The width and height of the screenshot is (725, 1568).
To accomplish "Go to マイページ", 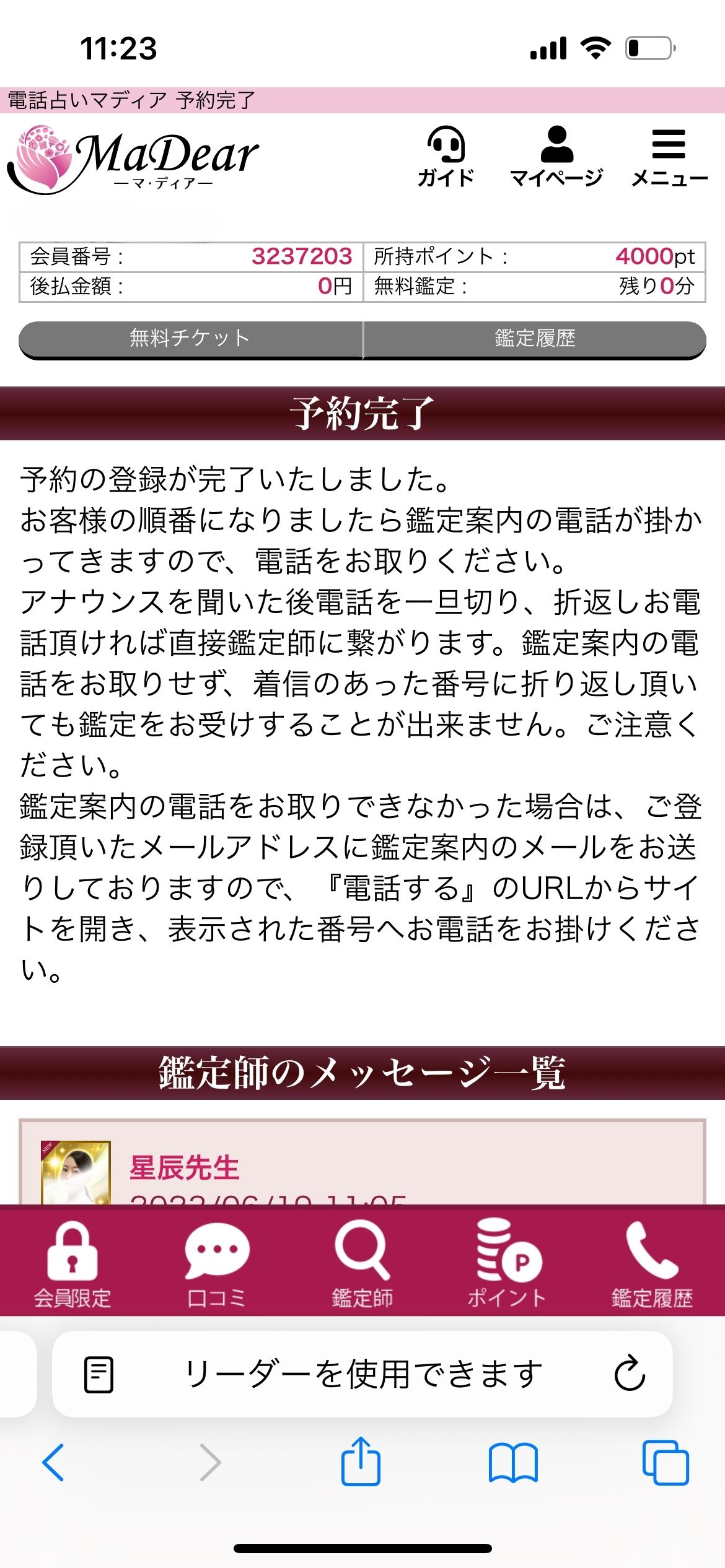I will tap(556, 156).
